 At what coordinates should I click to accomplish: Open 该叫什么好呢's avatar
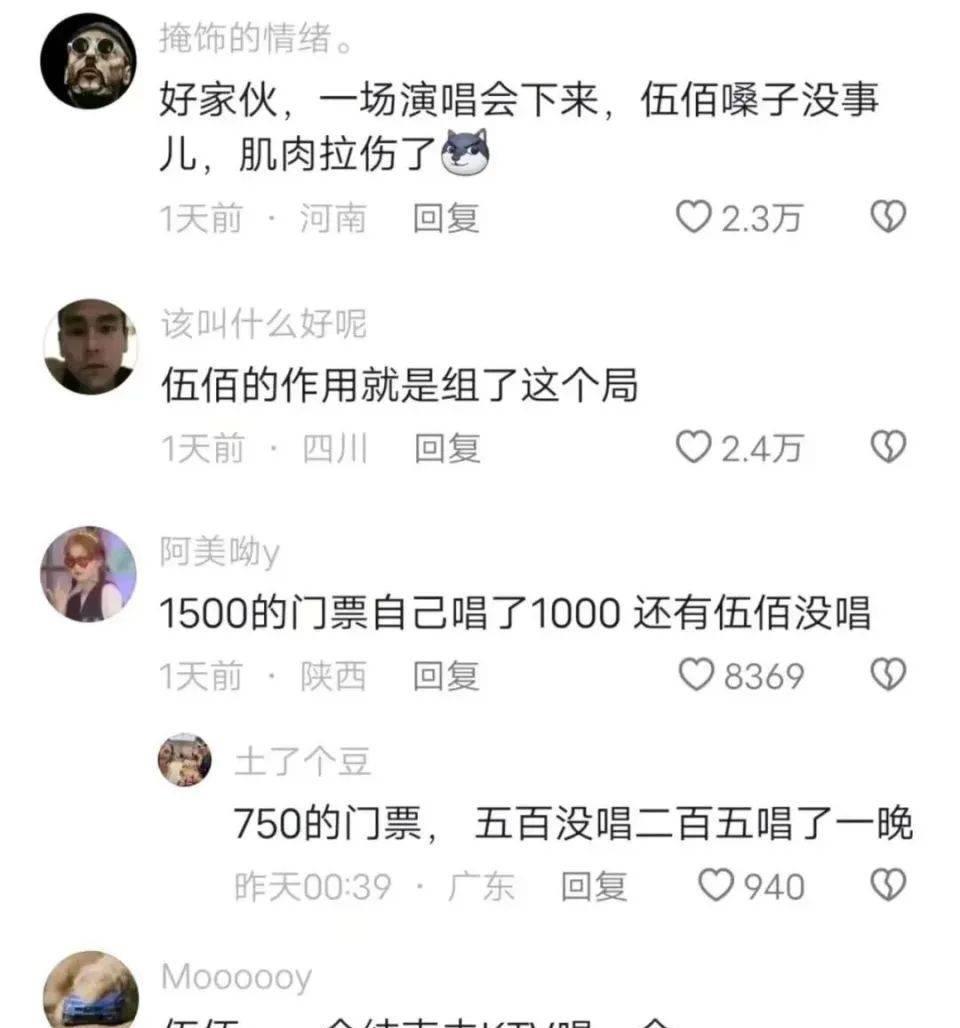tap(89, 346)
